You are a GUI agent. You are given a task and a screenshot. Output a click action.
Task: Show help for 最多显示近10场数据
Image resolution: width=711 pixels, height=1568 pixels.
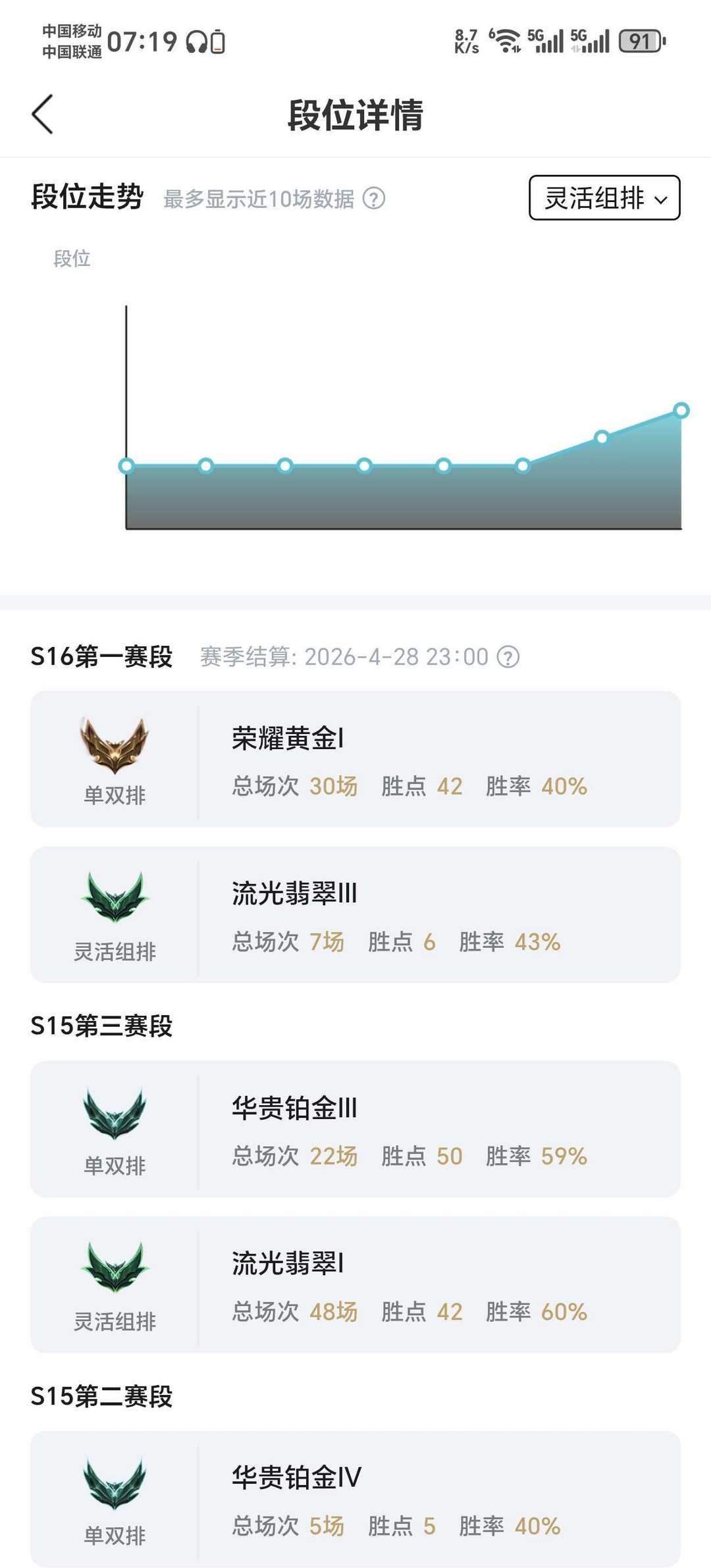click(374, 198)
